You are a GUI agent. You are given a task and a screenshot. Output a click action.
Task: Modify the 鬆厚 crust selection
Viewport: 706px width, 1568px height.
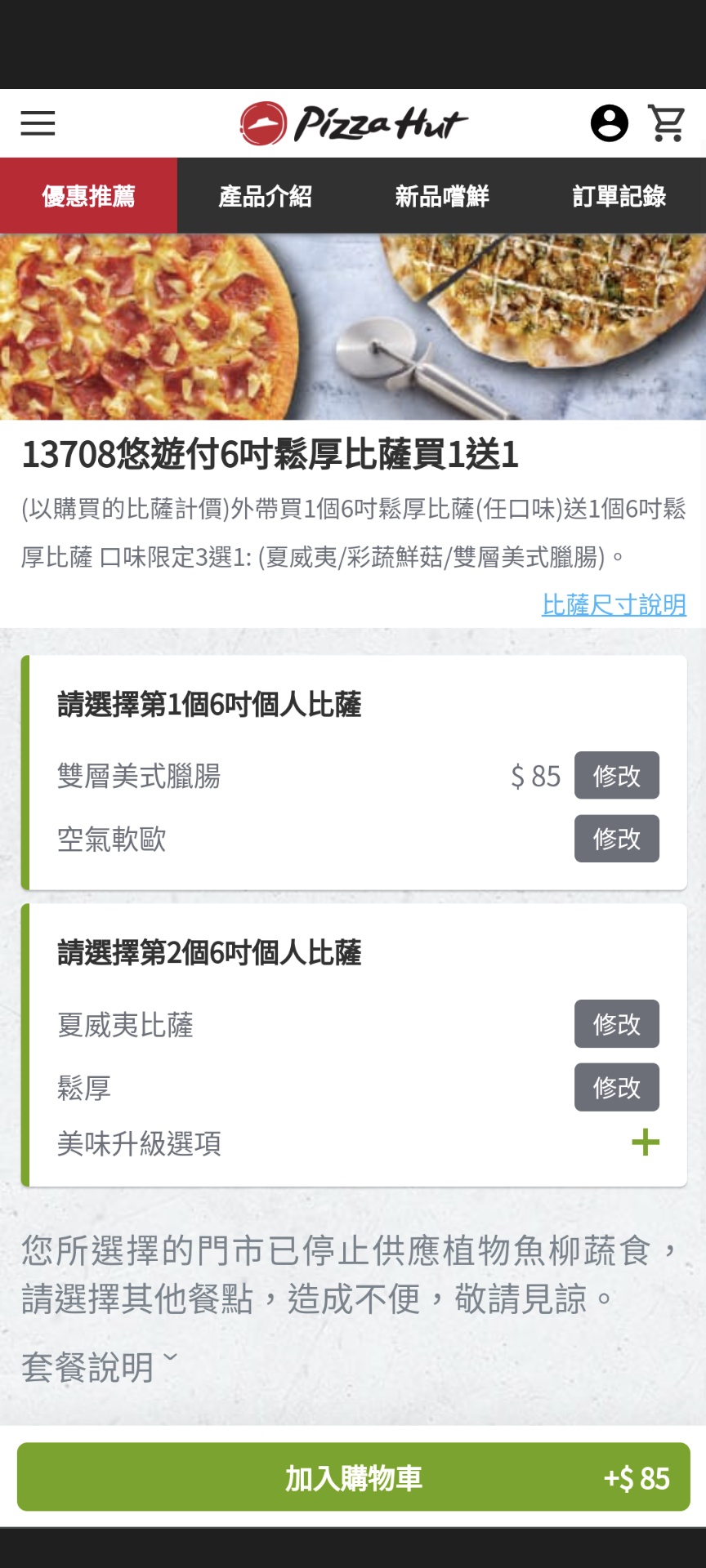coord(617,1087)
